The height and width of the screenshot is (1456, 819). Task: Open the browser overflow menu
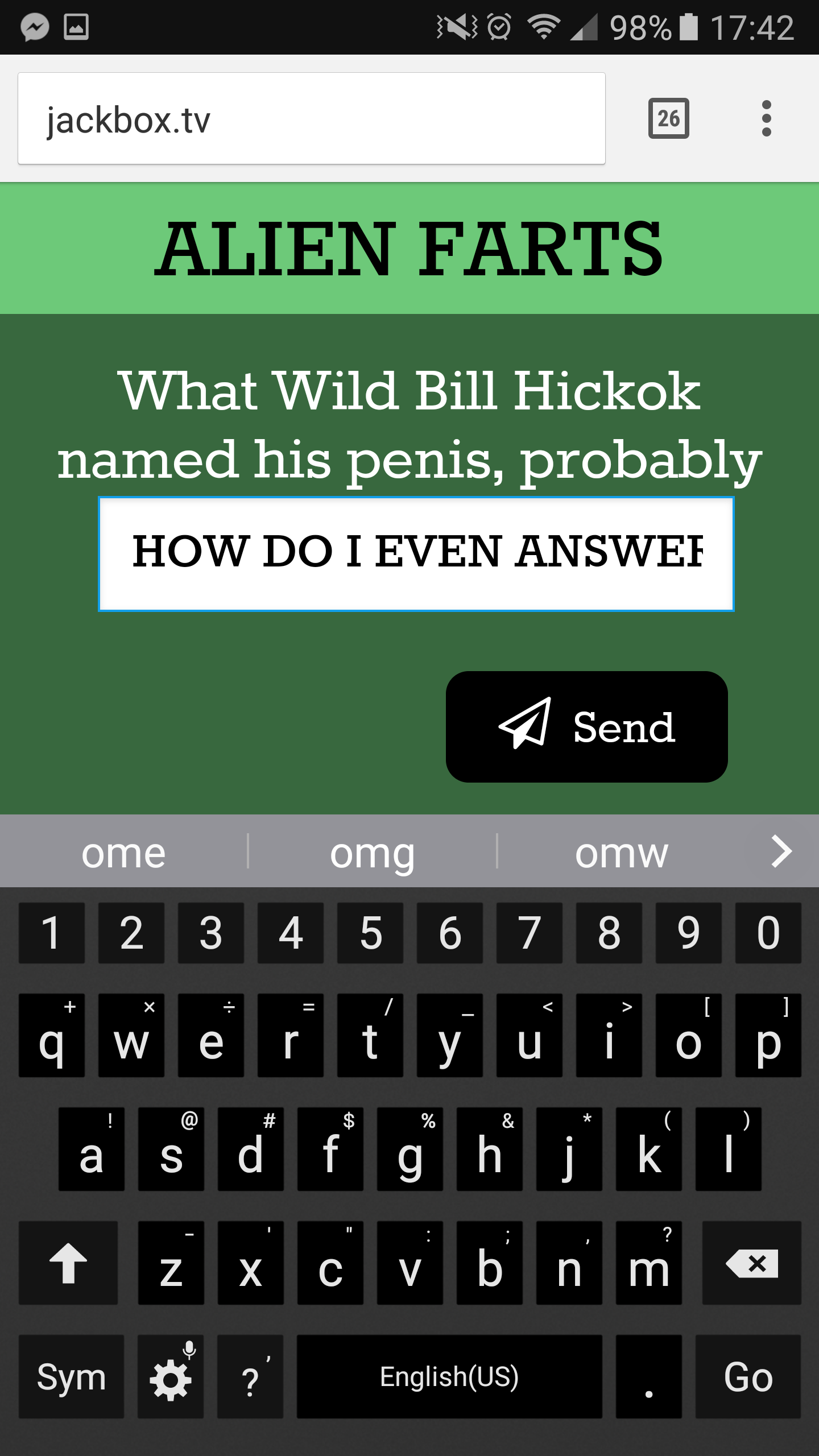[766, 118]
